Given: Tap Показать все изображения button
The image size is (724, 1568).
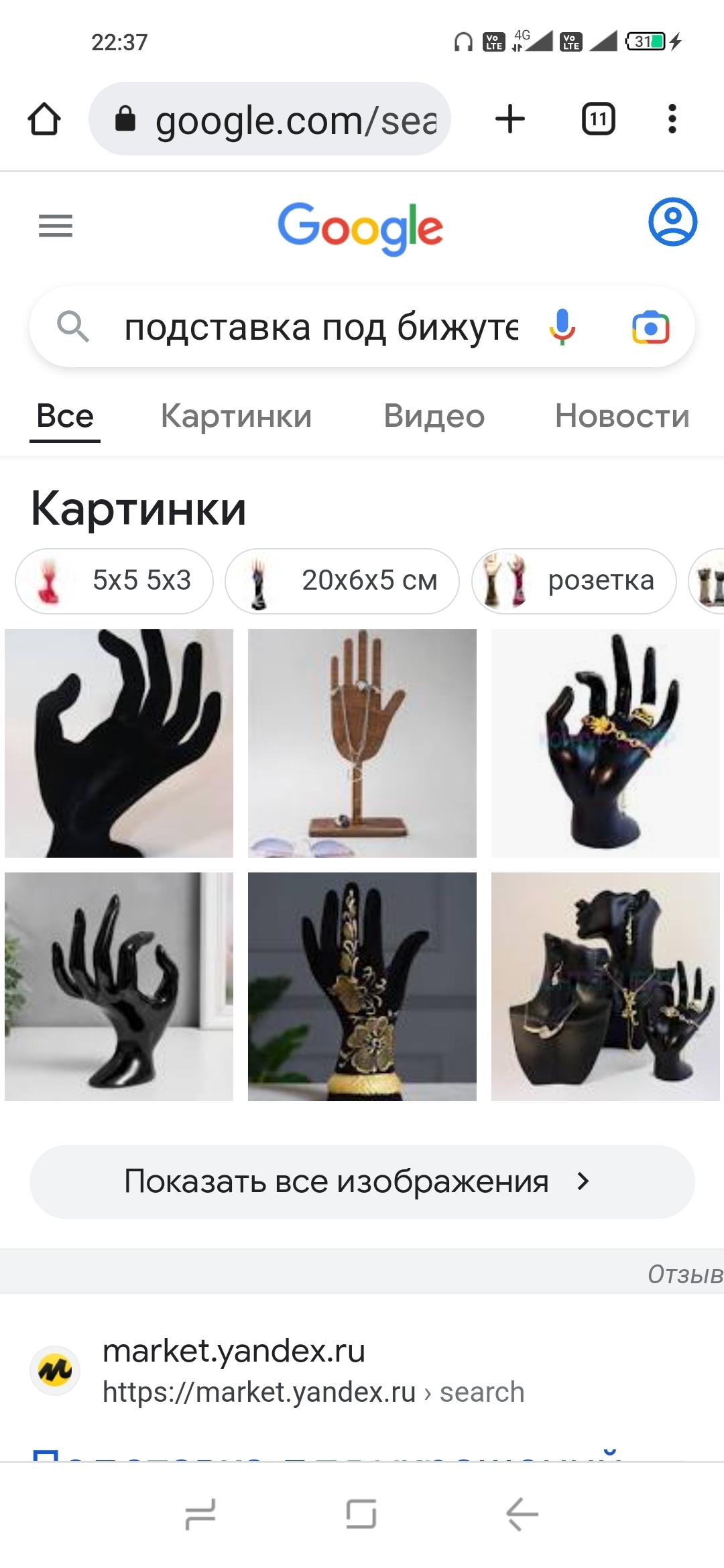Looking at the screenshot, I should point(362,1181).
